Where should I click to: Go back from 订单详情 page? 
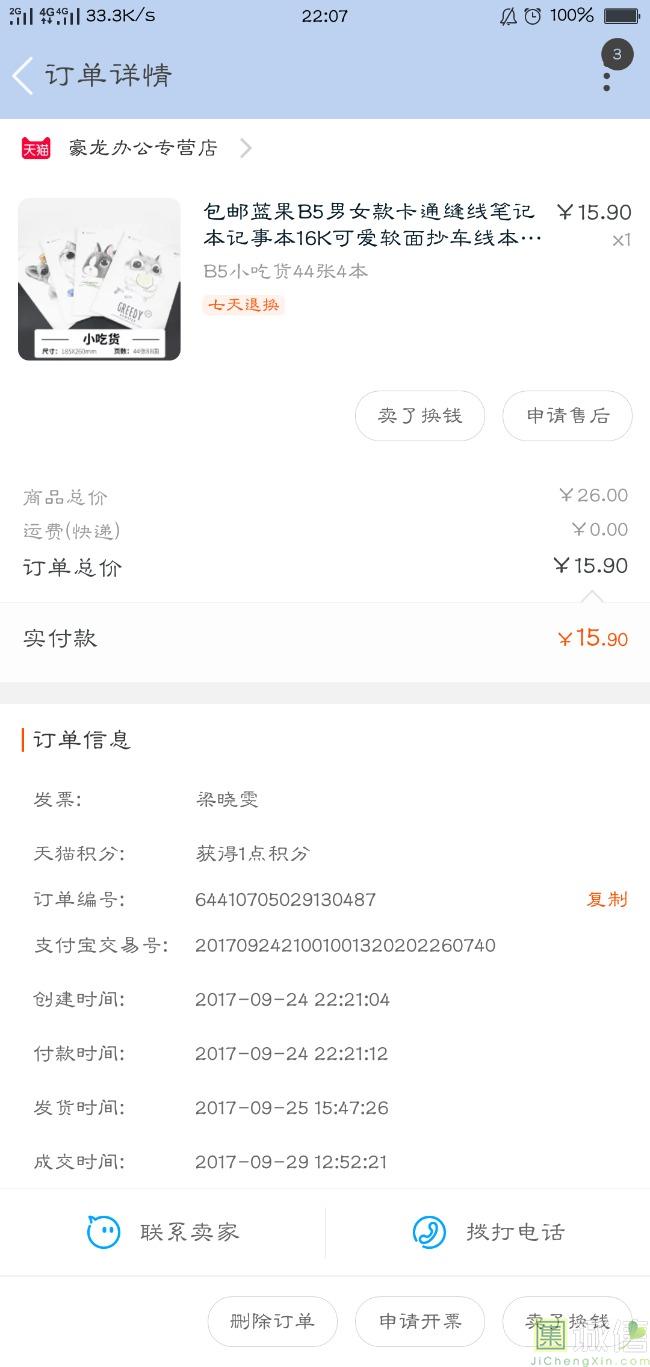point(23,76)
